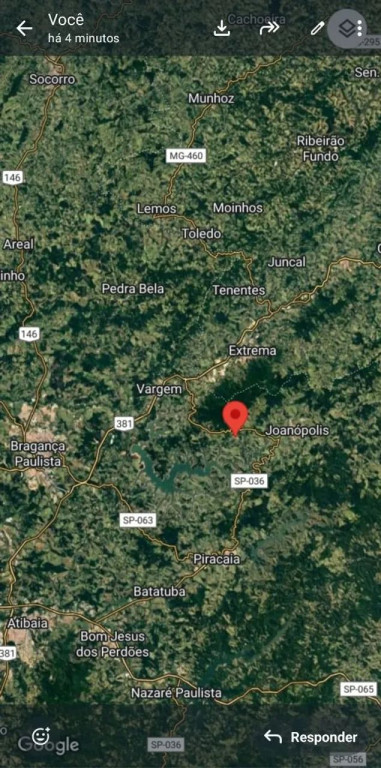This screenshot has width=381, height=768.
Task: Edit the image with the pencil tool
Action: (317, 28)
